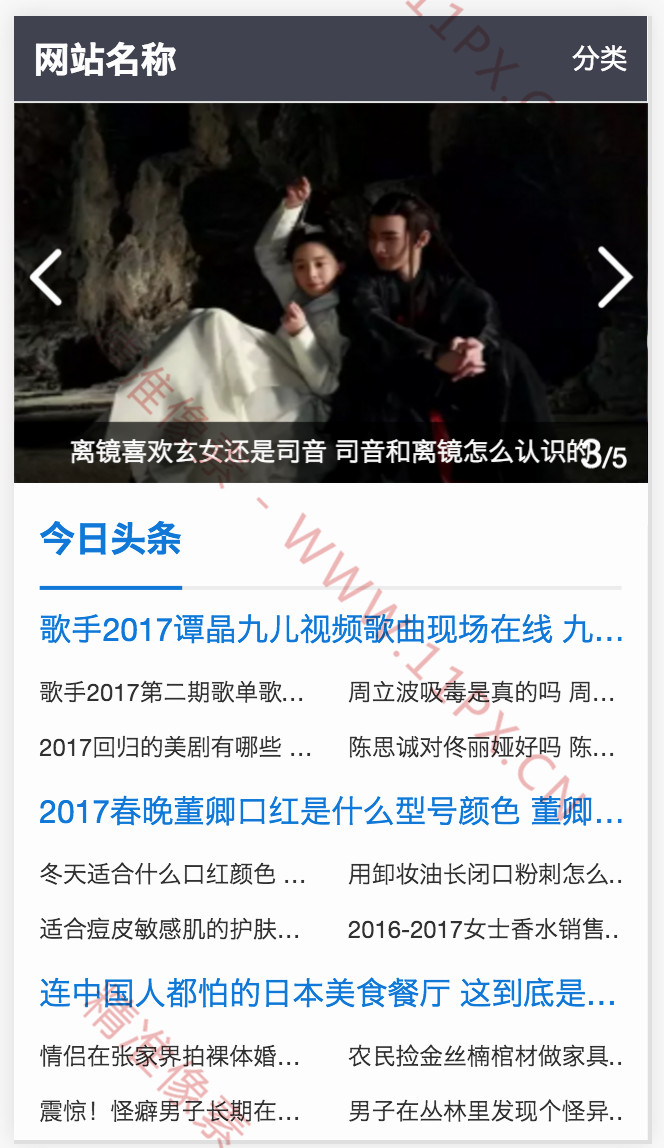Open article 周立波吸毒是真的吗
Image resolution: width=664 pixels, height=1148 pixels.
482,692
